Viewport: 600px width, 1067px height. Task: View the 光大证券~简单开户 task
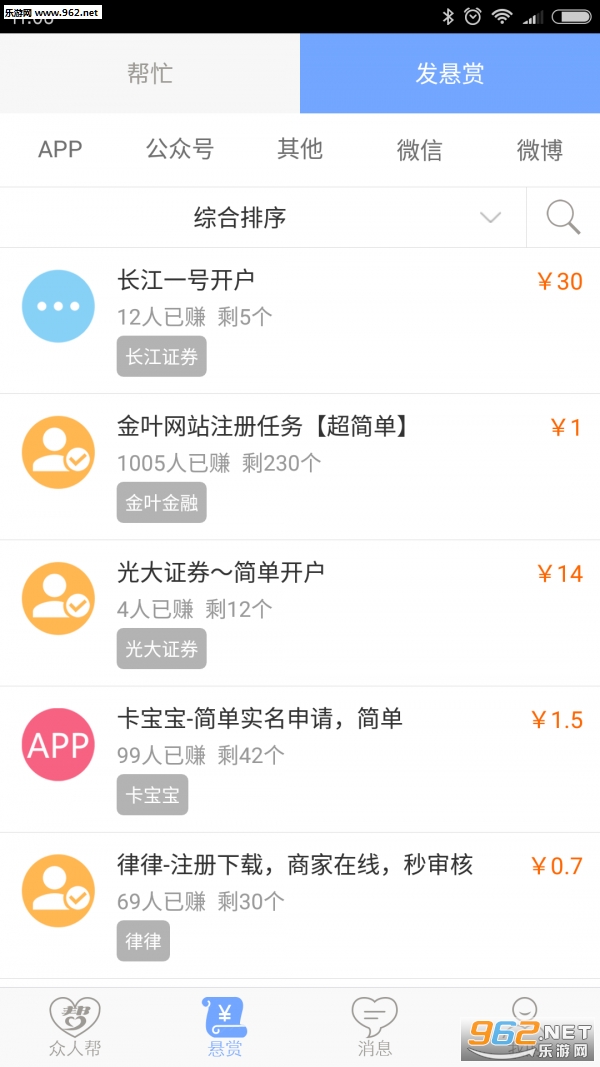point(300,612)
